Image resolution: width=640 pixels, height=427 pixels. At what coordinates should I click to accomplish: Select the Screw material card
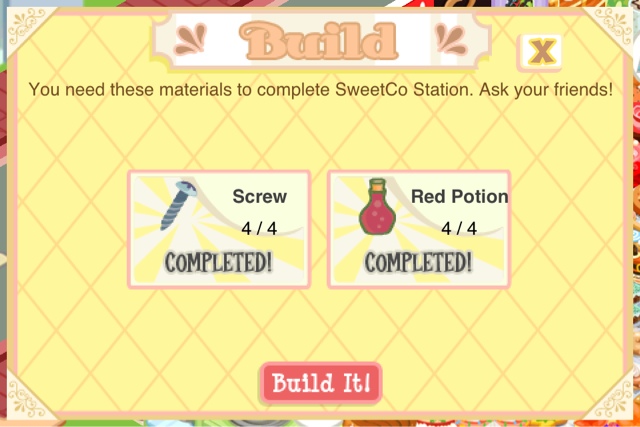tap(218, 229)
